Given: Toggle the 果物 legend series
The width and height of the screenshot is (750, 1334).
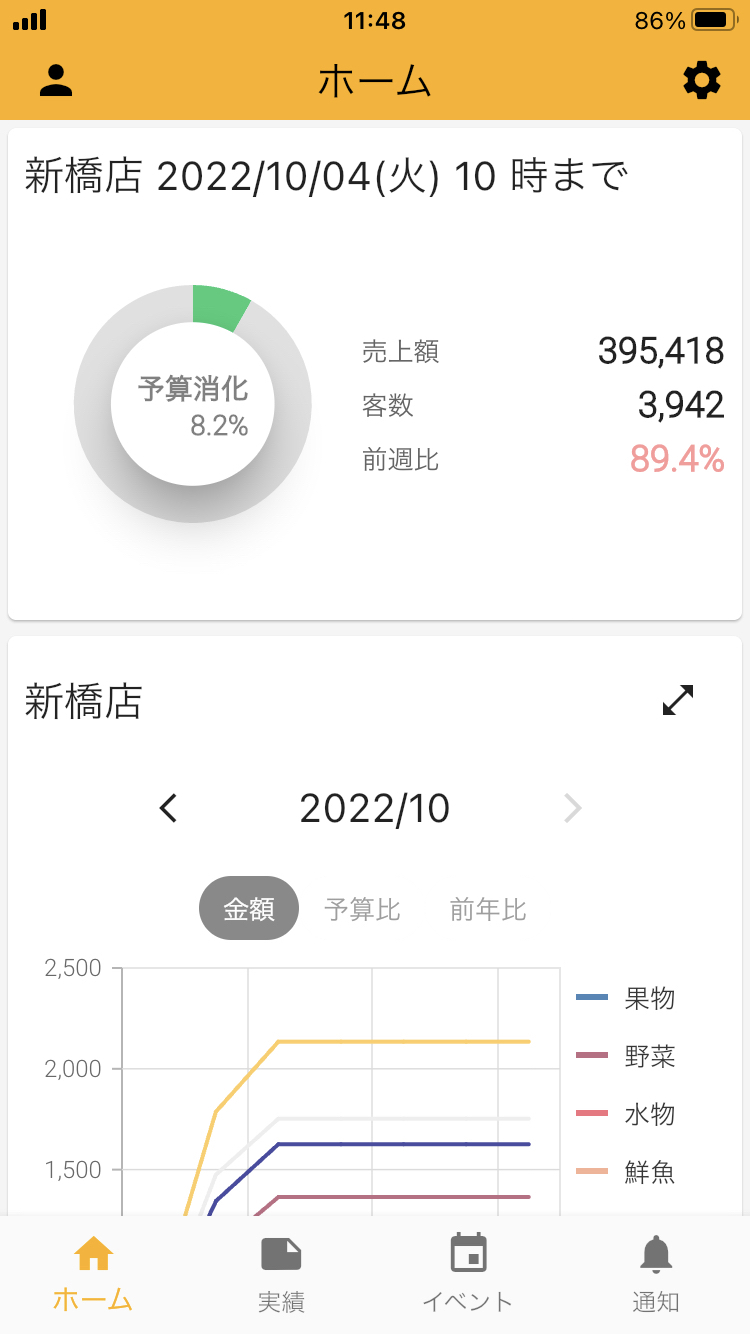Looking at the screenshot, I should point(628,998).
